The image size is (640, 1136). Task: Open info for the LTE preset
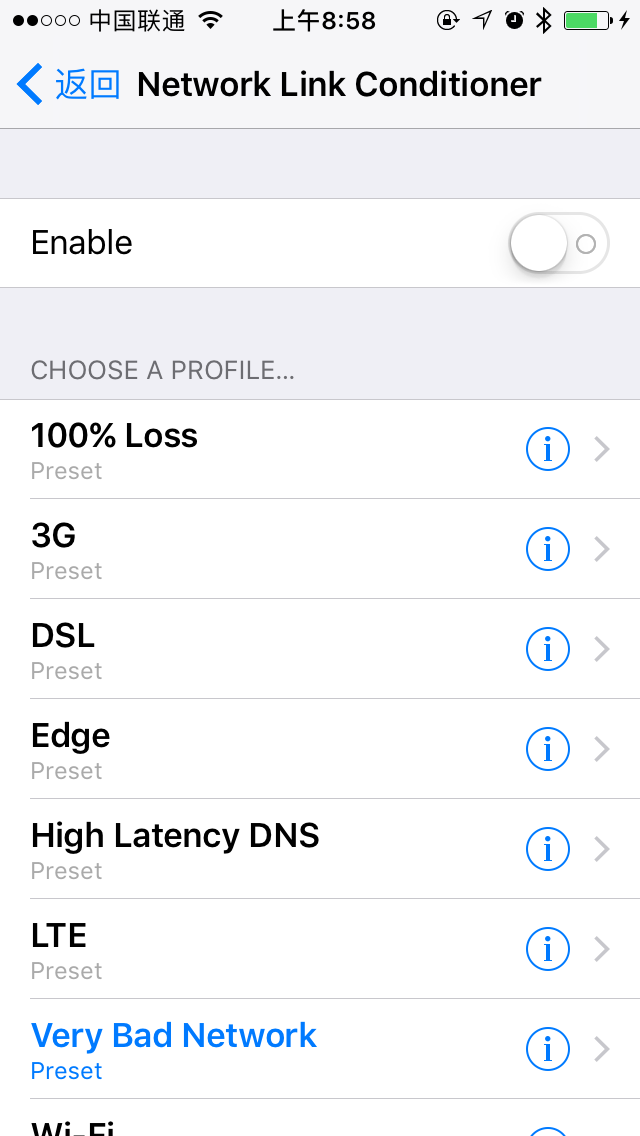[x=547, y=950]
